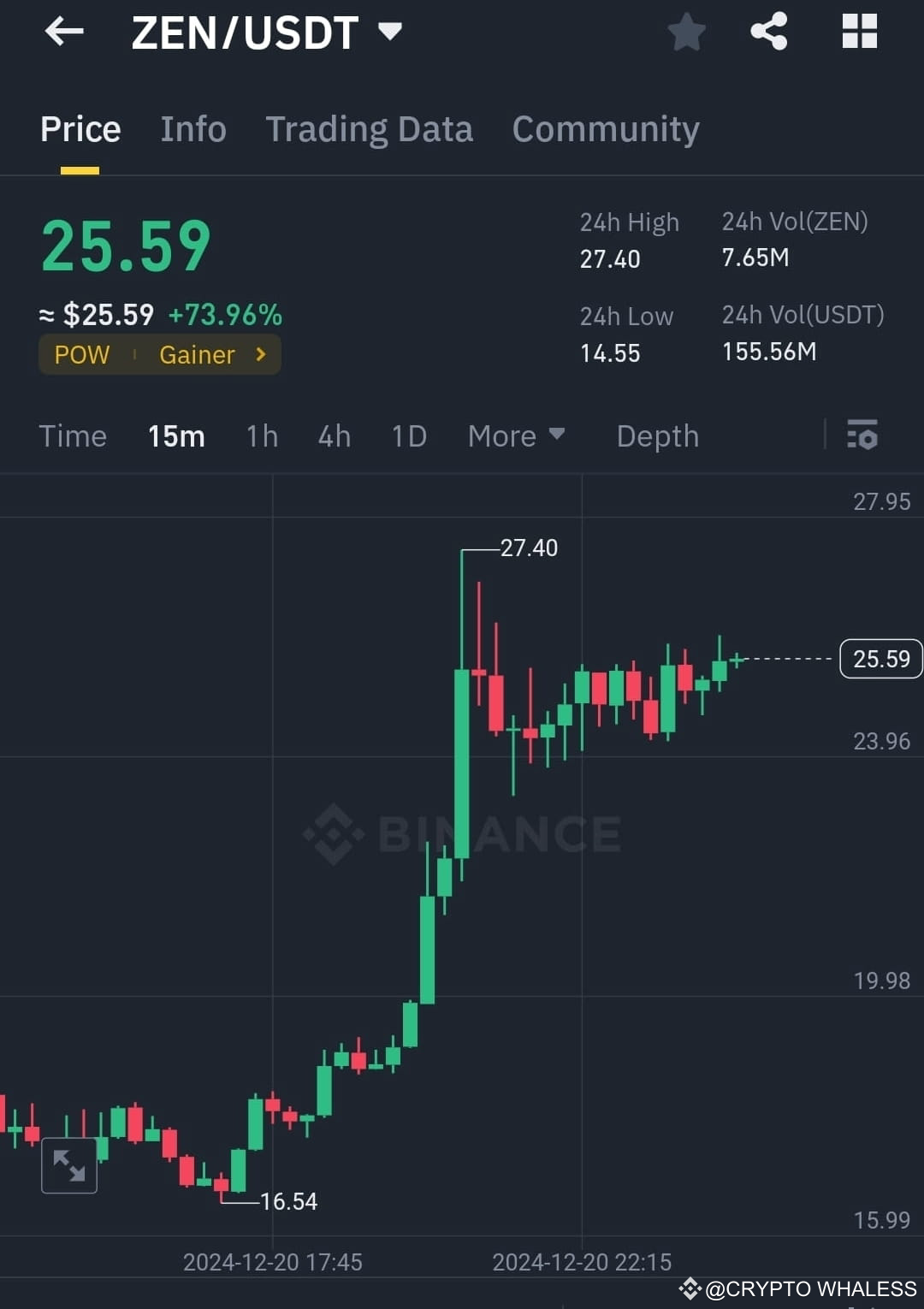Viewport: 924px width, 1309px height.
Task: Expand the More timeframes dropdown
Action: 516,436
